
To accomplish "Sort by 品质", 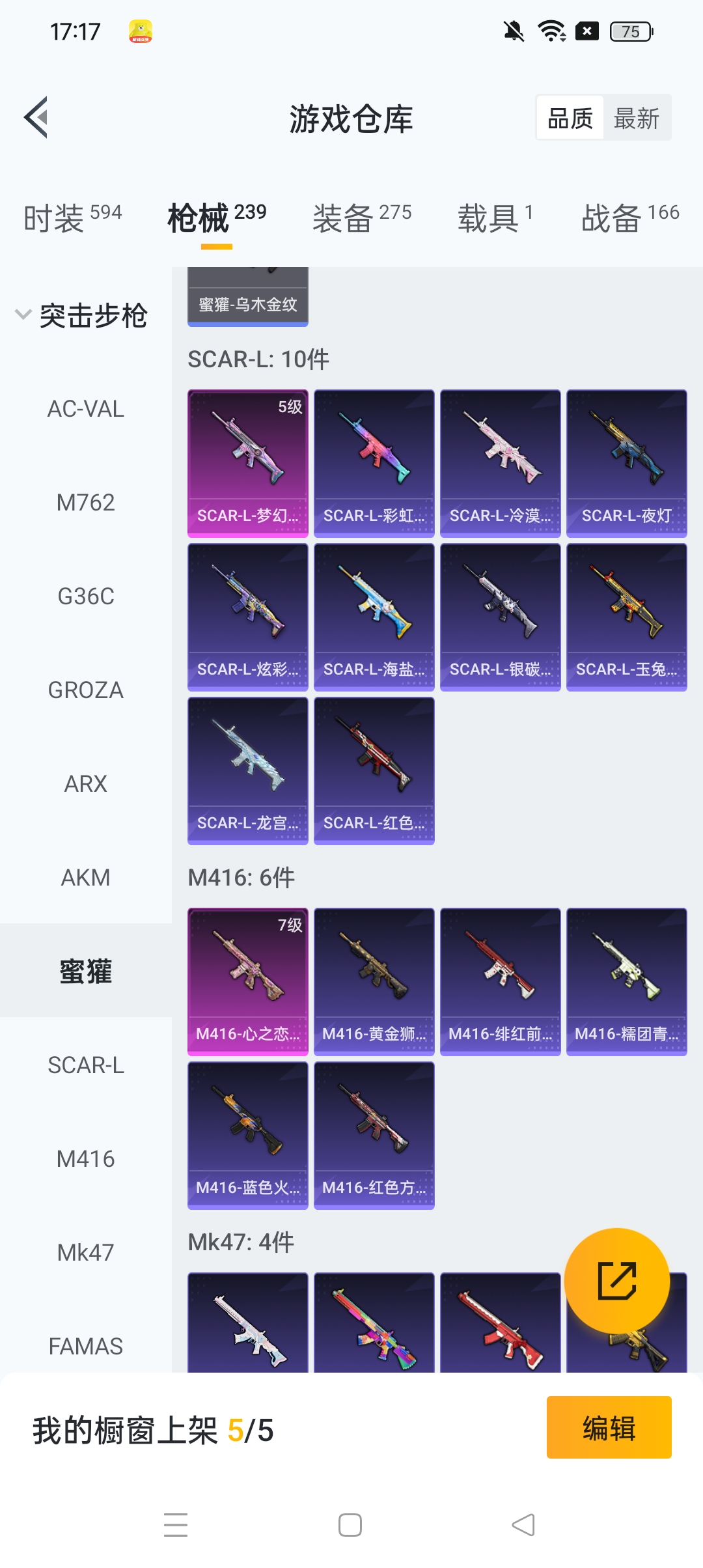I will click(570, 119).
